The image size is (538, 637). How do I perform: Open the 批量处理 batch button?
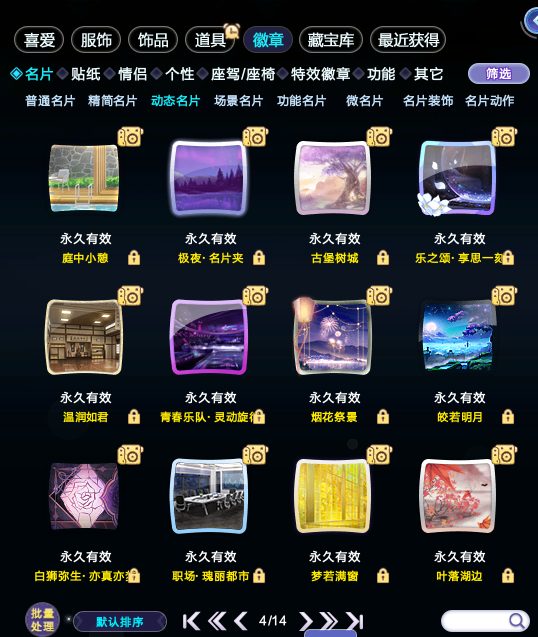point(42,620)
